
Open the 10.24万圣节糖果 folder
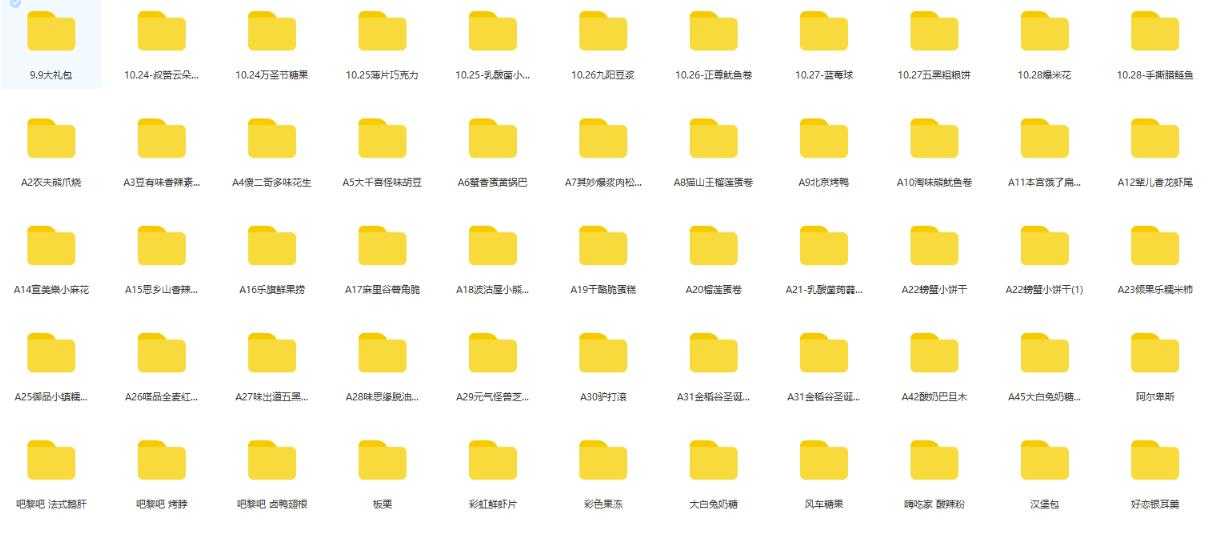tap(272, 33)
